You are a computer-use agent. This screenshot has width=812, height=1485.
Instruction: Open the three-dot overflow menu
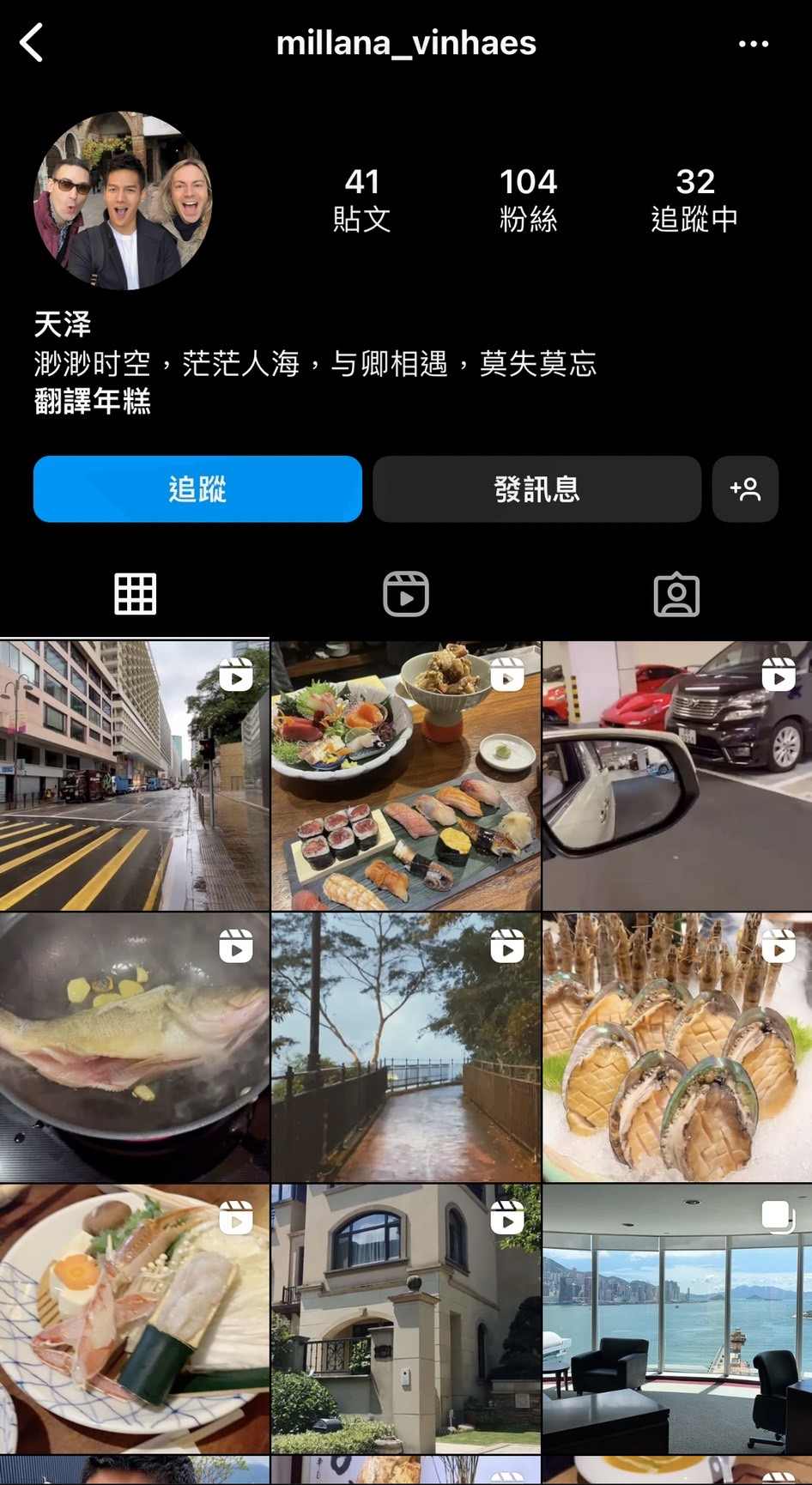[x=754, y=44]
